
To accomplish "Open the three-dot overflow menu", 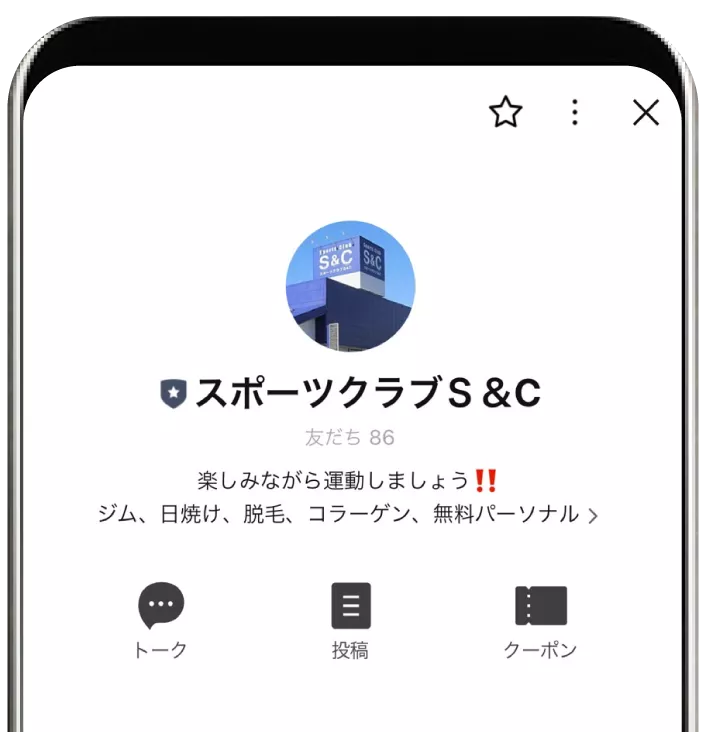I will tap(575, 113).
